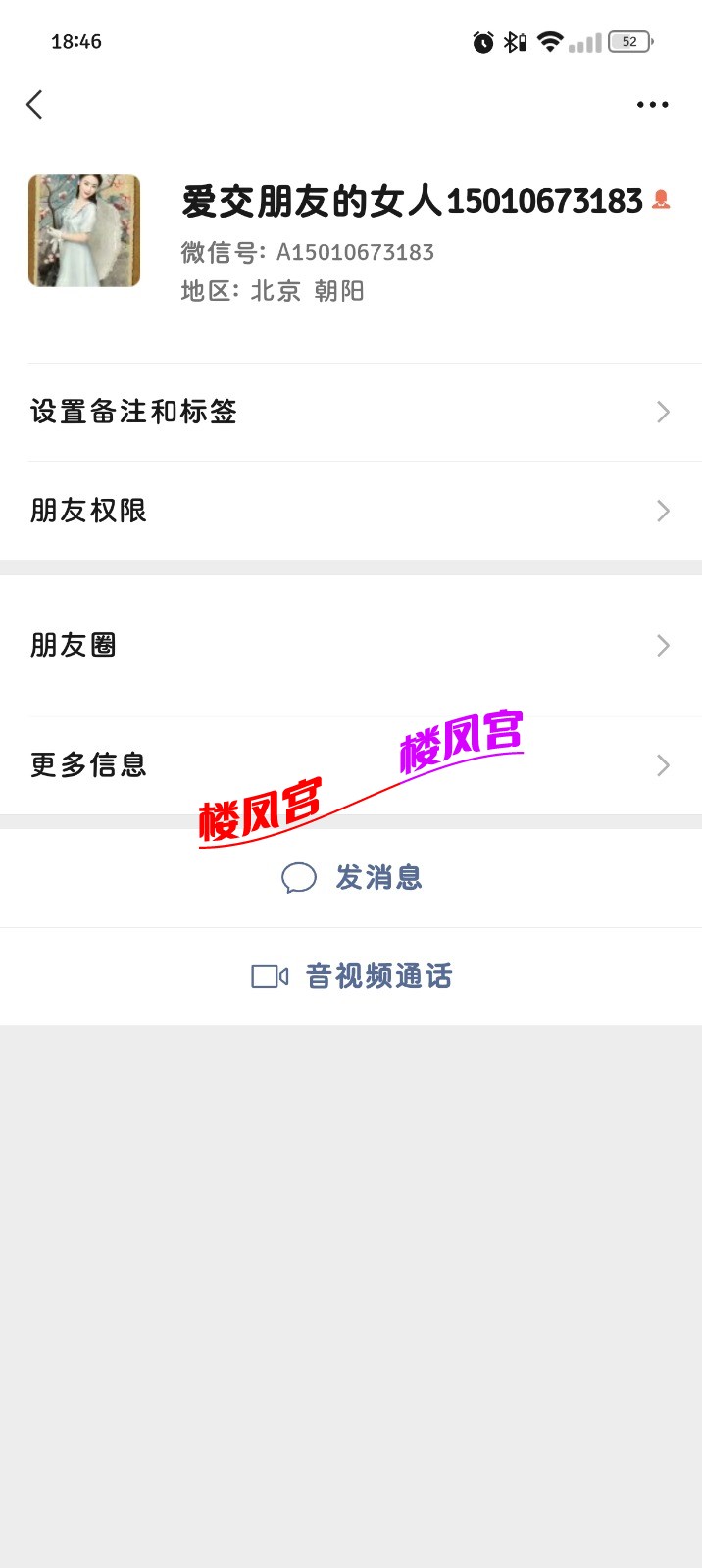Open 朋友权限 settings
The image size is (702, 1568).
[x=351, y=511]
